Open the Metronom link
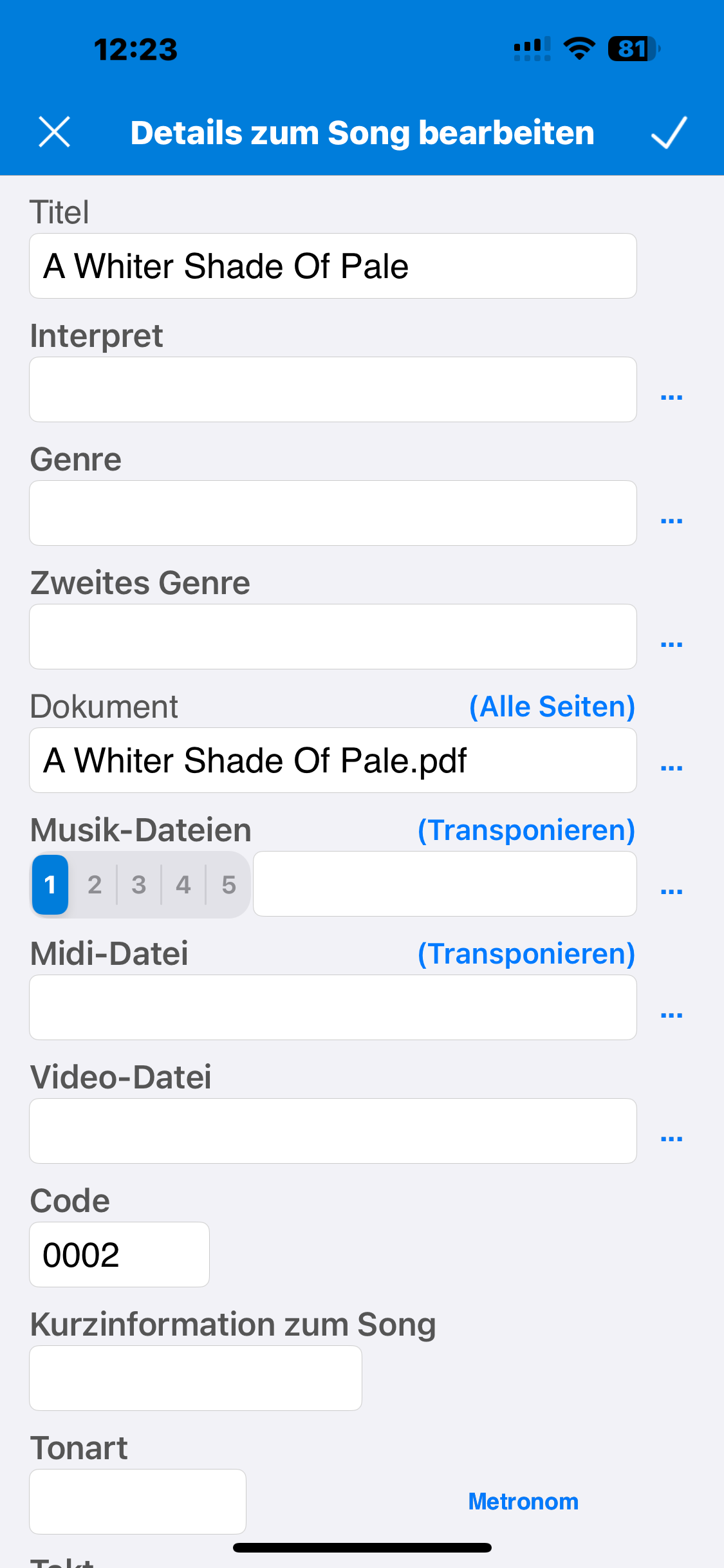Viewport: 724px width, 1568px height. (x=523, y=1501)
